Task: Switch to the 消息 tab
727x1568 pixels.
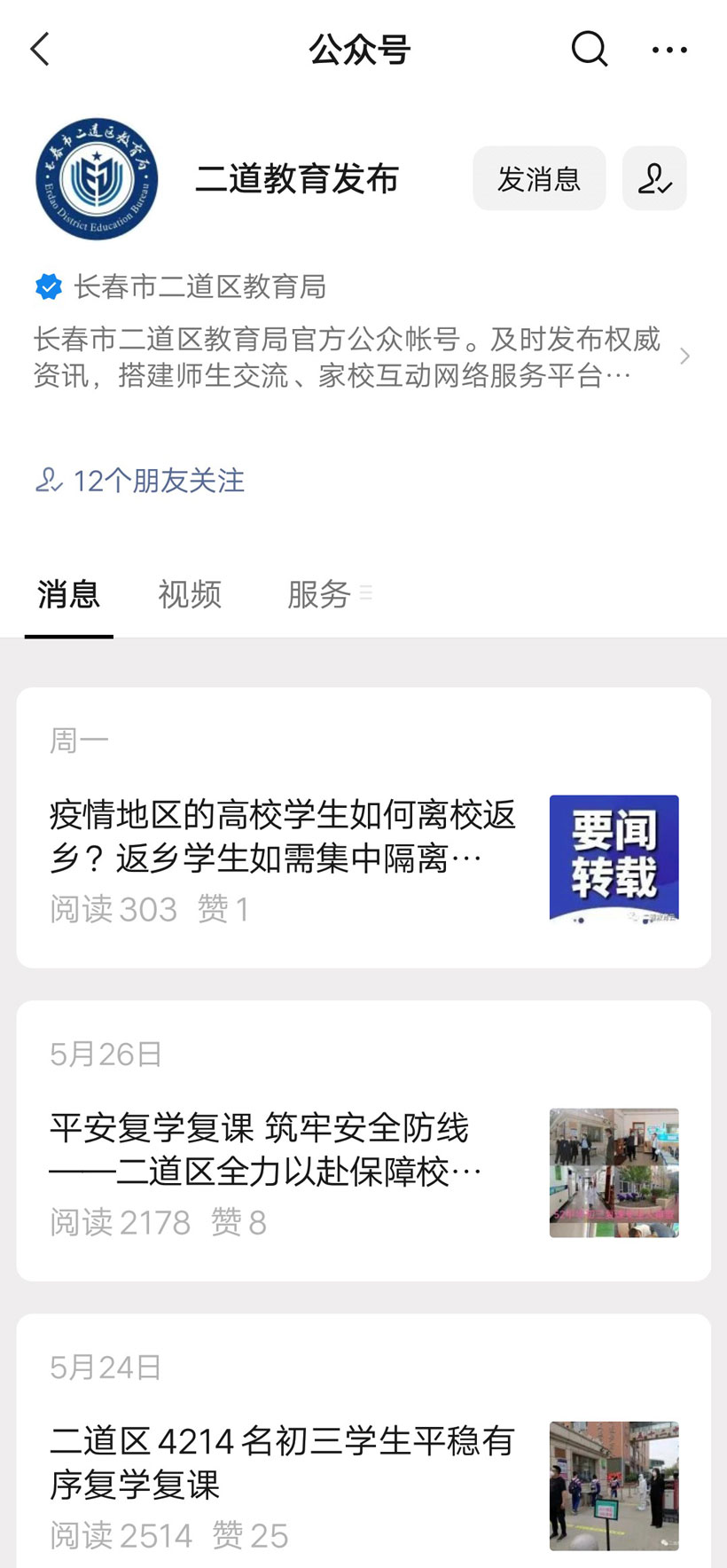Action: coord(68,594)
